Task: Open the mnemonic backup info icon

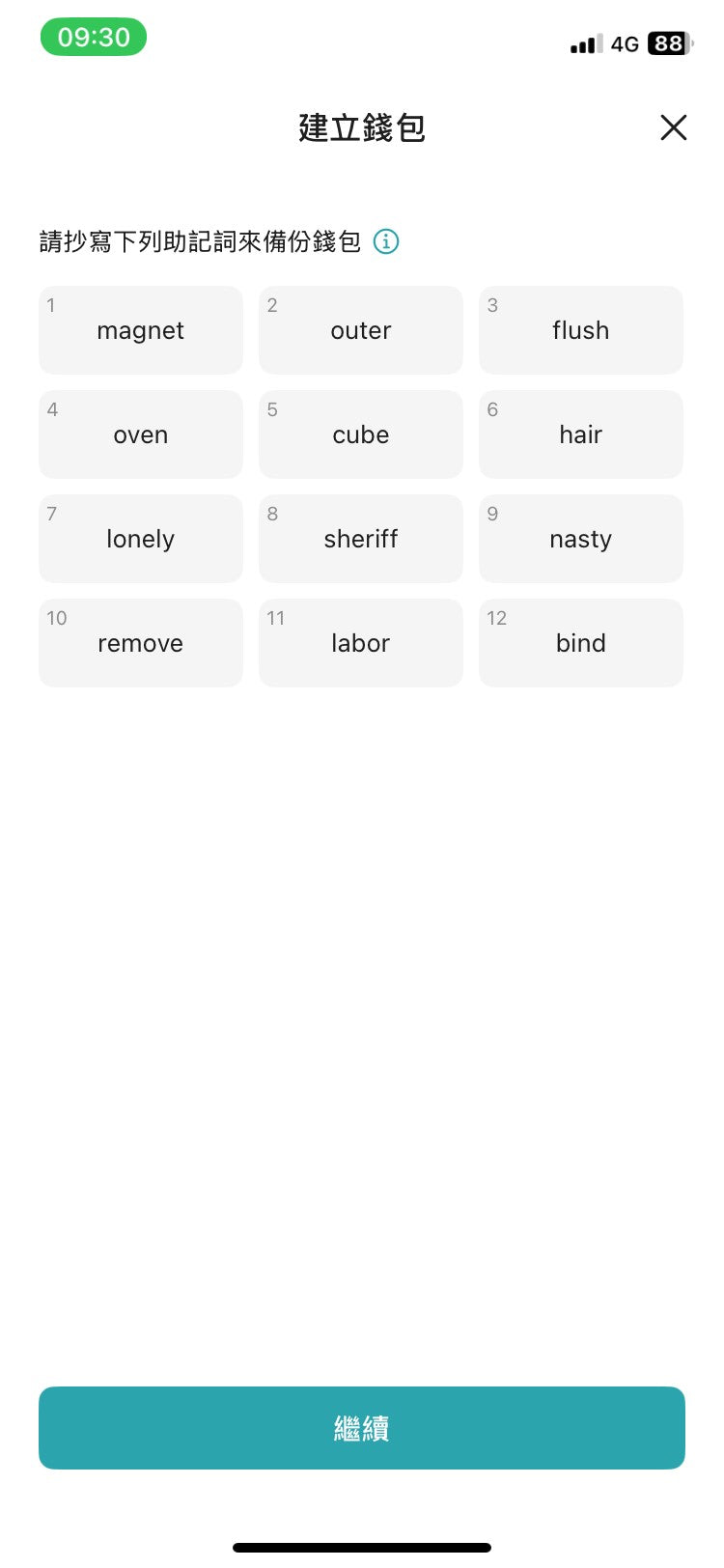Action: click(386, 241)
